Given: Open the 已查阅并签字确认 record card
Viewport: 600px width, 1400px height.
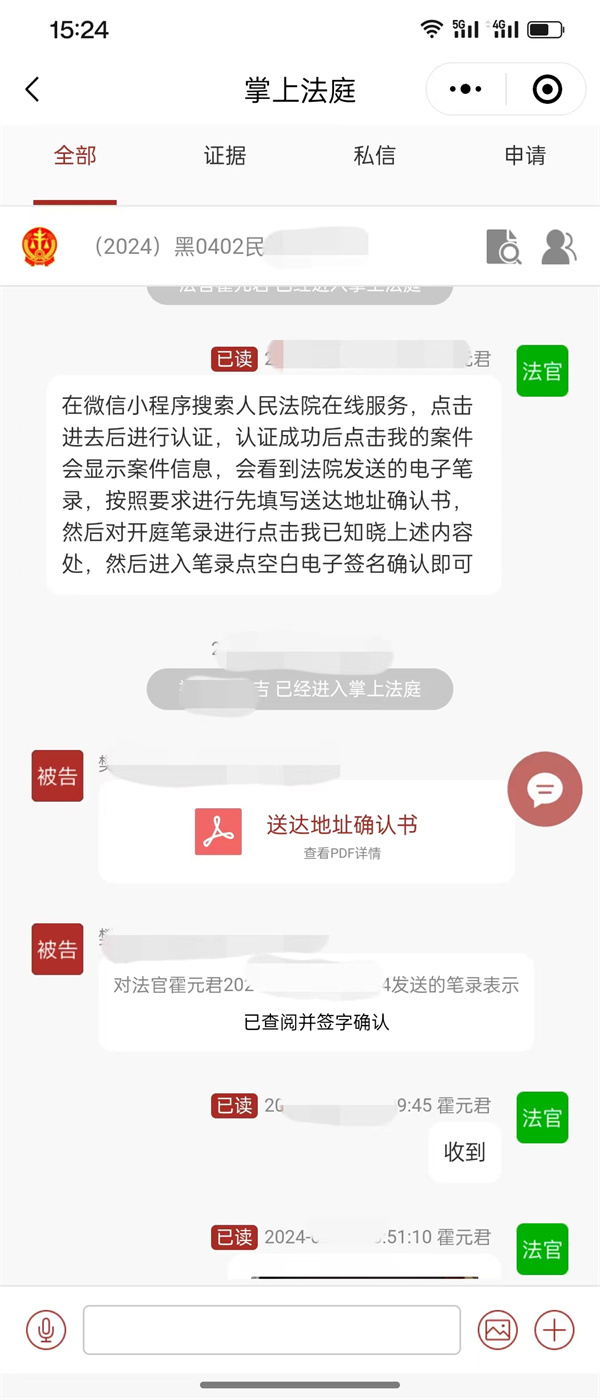Looking at the screenshot, I should (x=316, y=1003).
